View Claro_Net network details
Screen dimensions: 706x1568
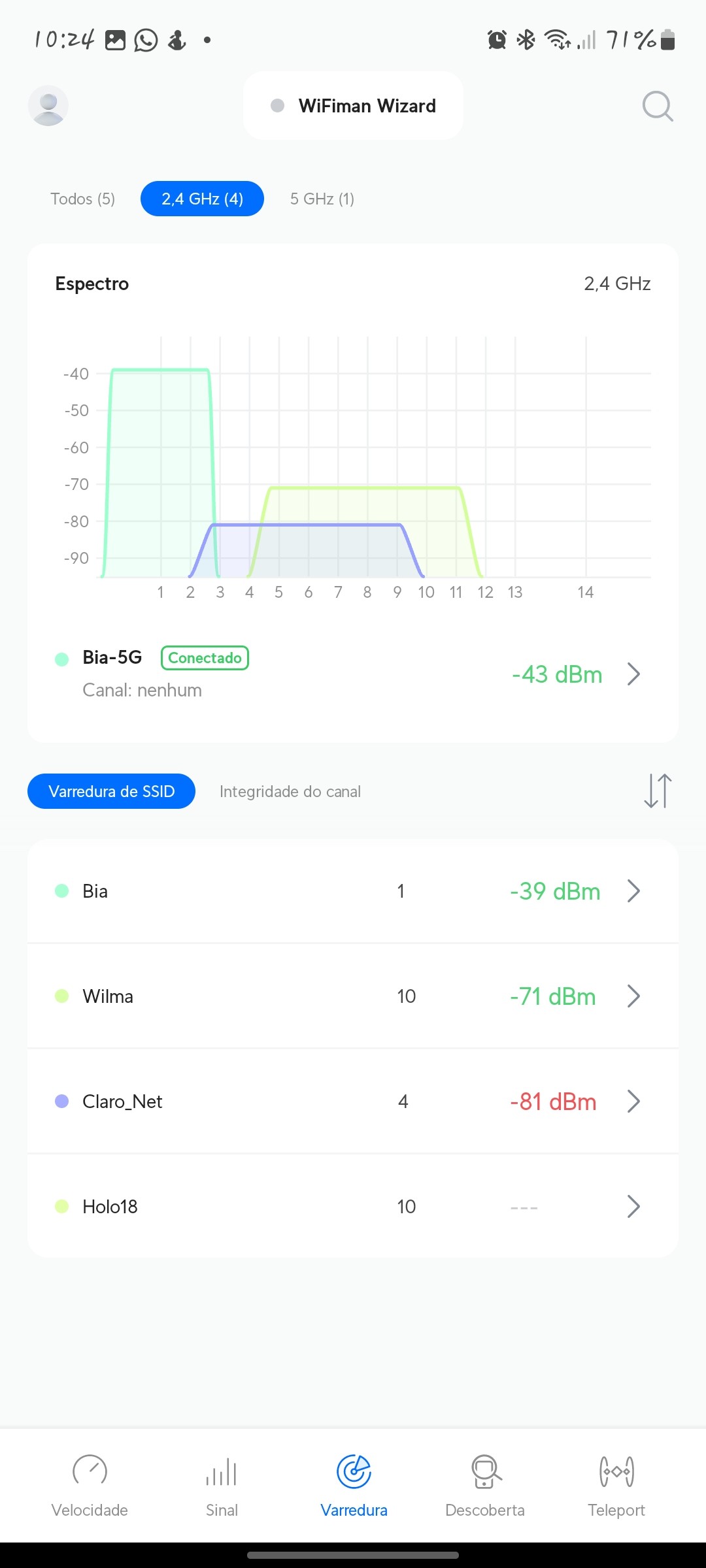(x=353, y=1102)
